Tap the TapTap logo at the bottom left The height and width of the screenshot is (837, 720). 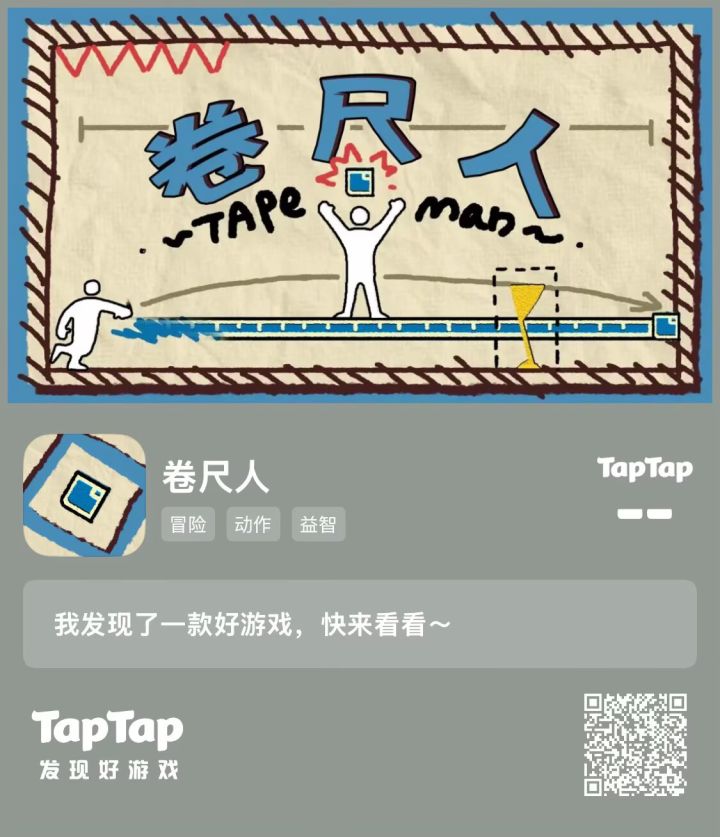pos(112,728)
